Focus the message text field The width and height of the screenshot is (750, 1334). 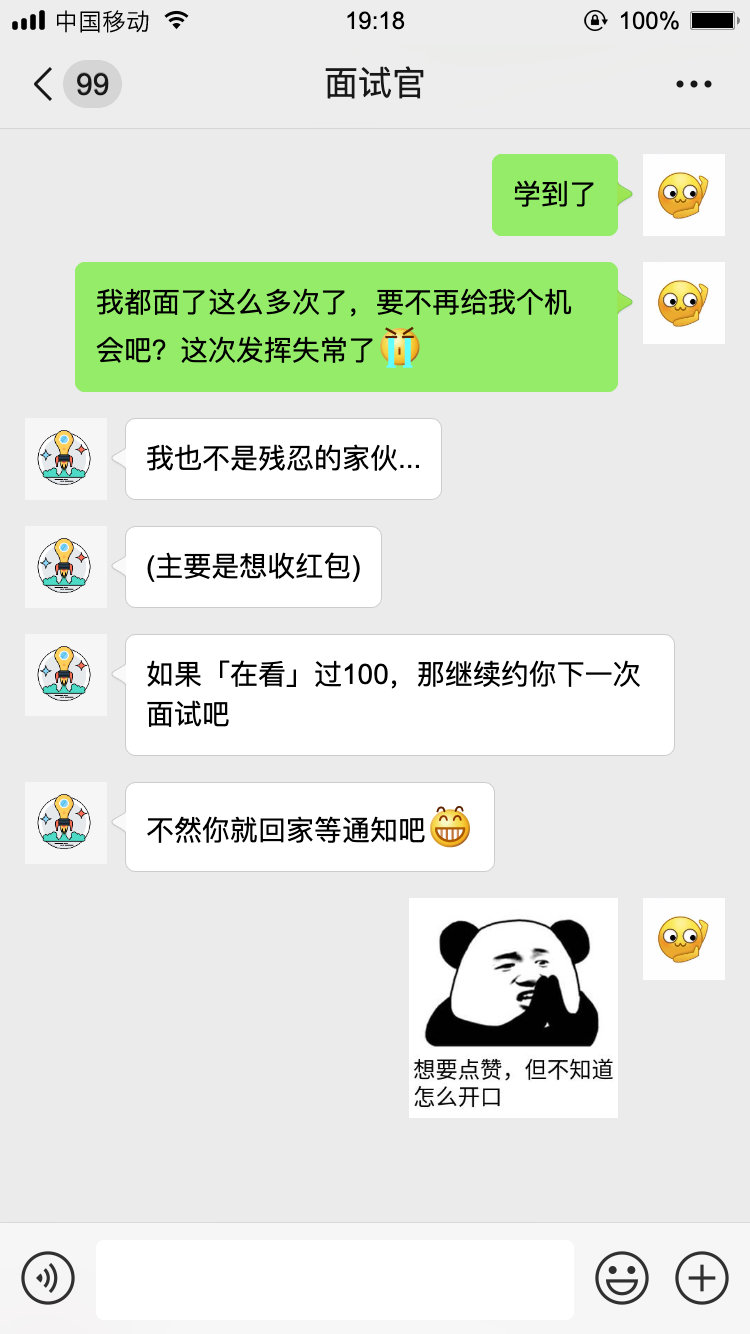334,1279
